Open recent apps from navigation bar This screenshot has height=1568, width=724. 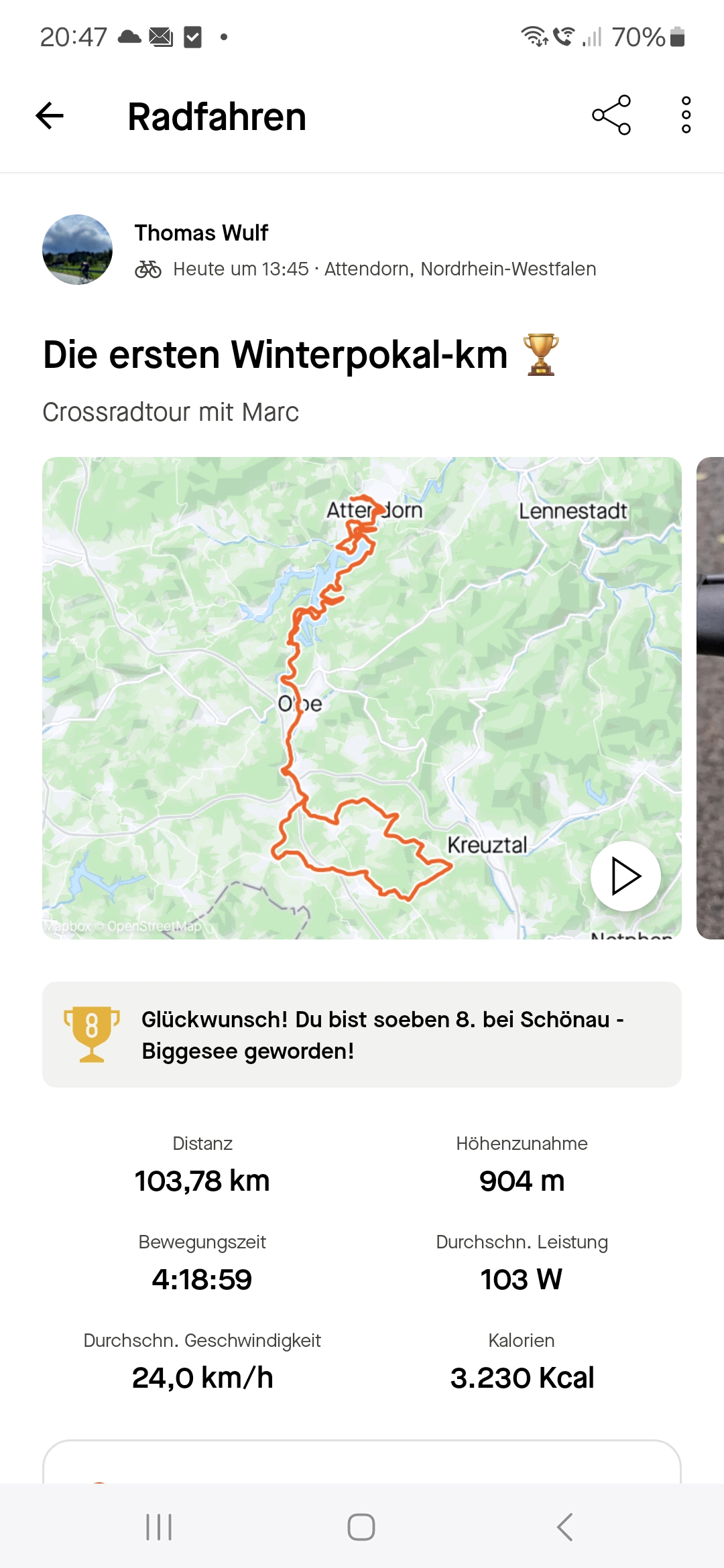pyautogui.click(x=159, y=1527)
